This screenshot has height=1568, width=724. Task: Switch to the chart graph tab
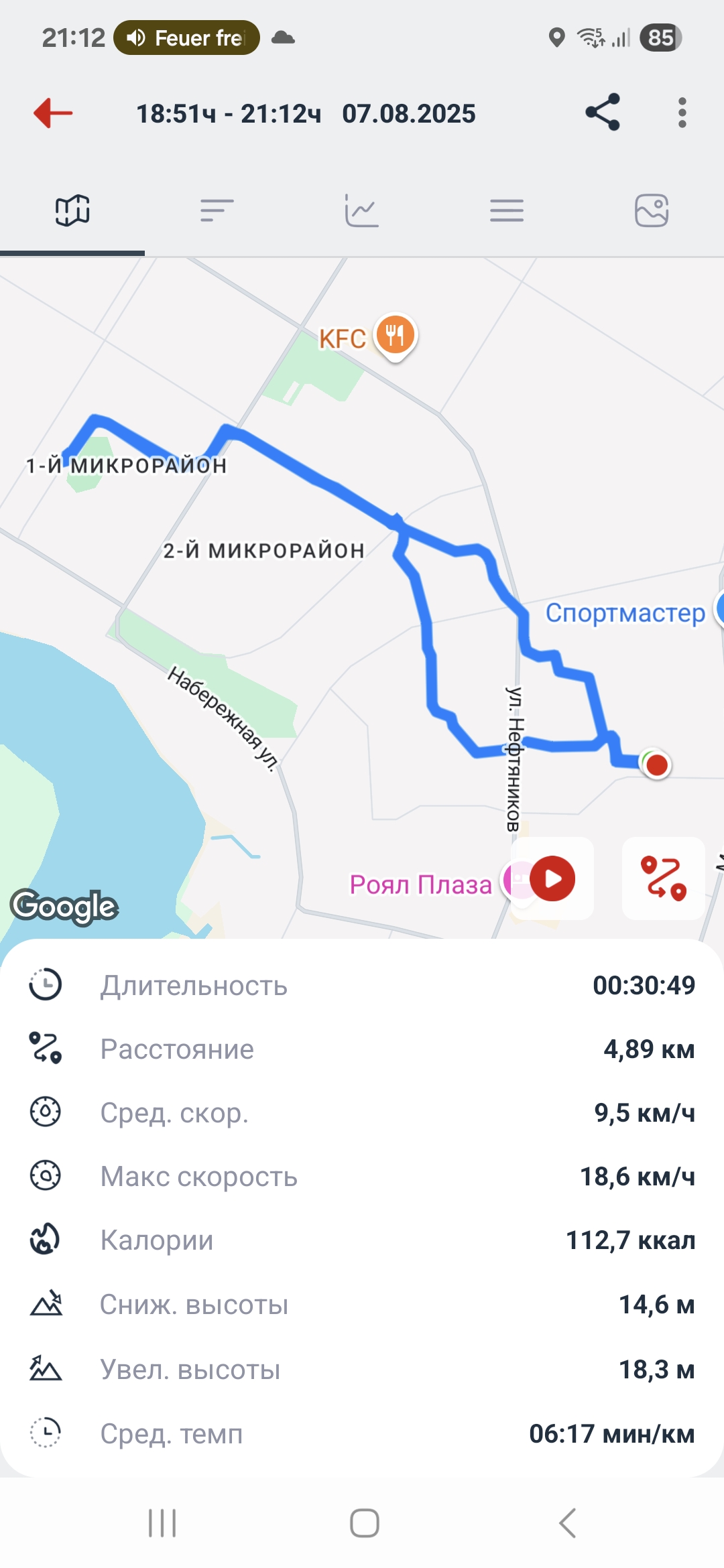[362, 210]
